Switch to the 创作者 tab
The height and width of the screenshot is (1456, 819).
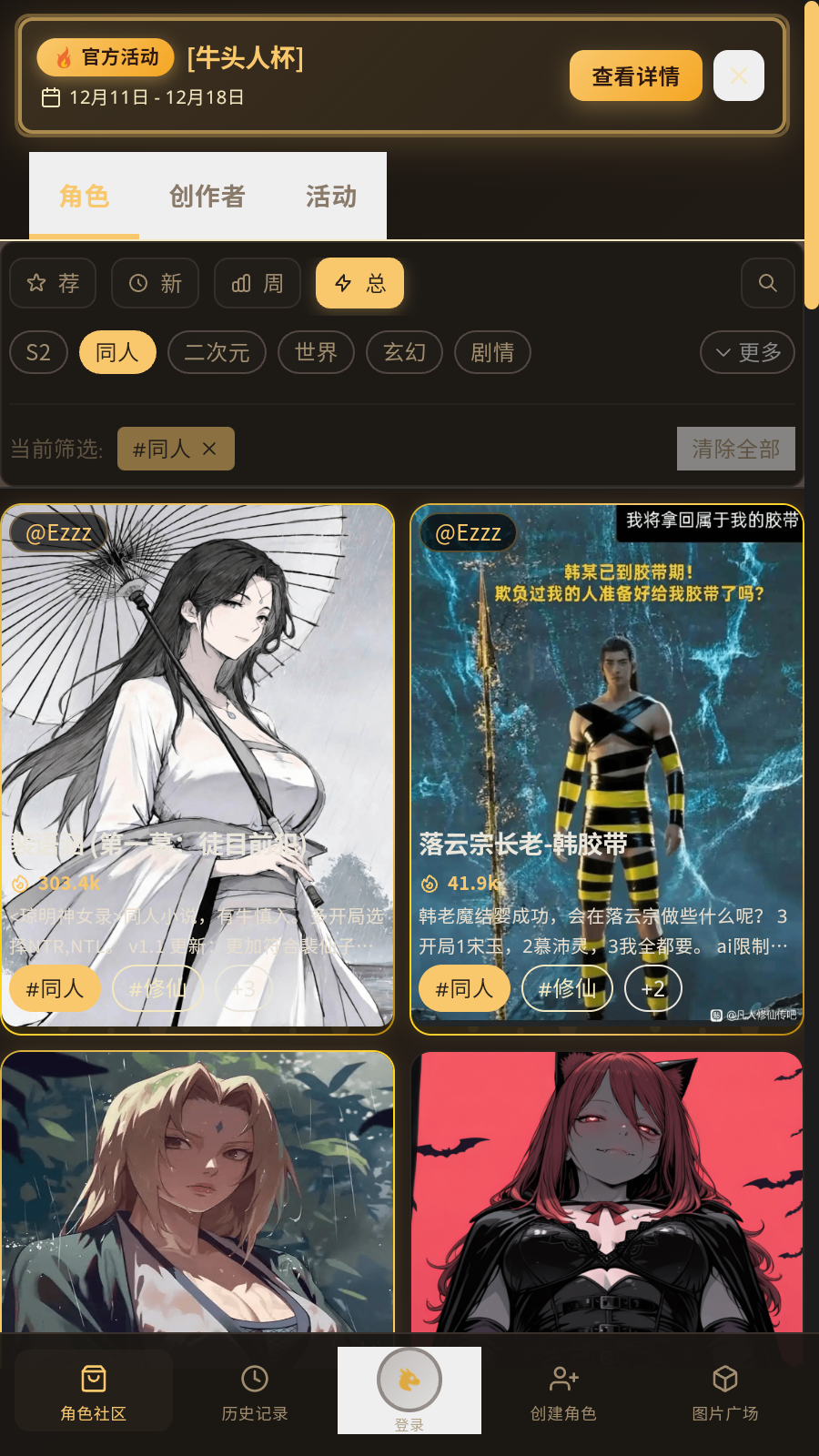[x=207, y=196]
